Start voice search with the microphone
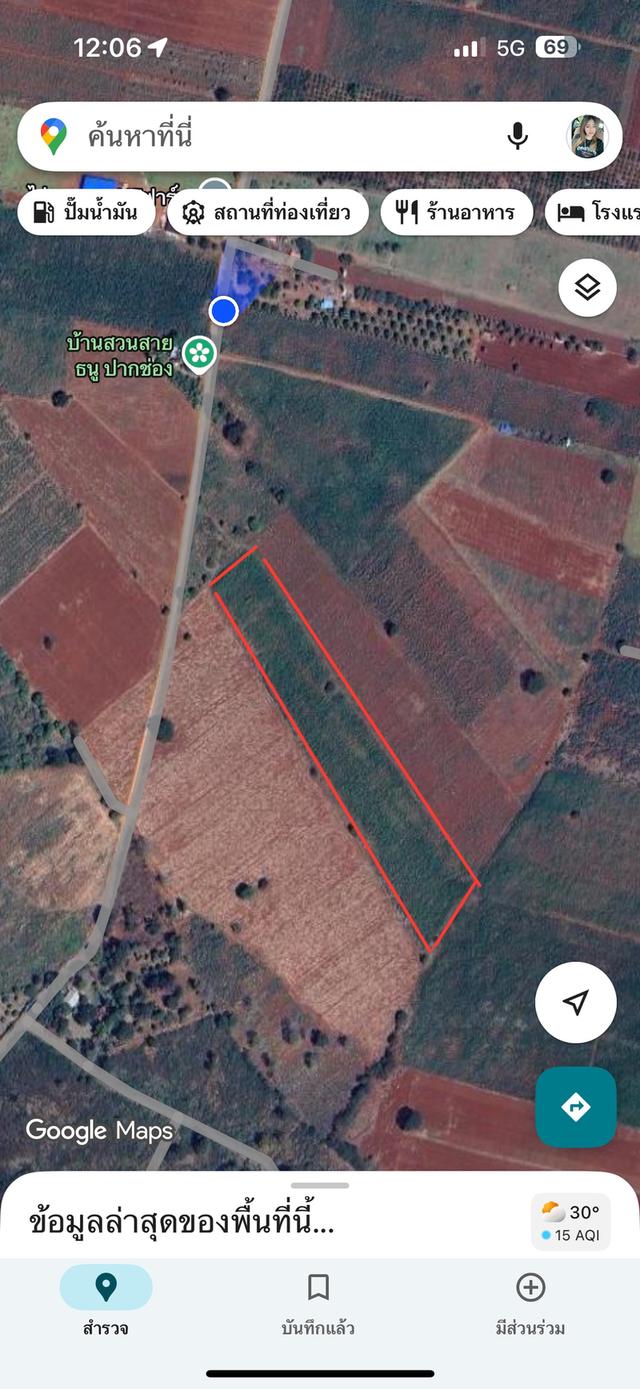The image size is (640, 1389). 517,136
